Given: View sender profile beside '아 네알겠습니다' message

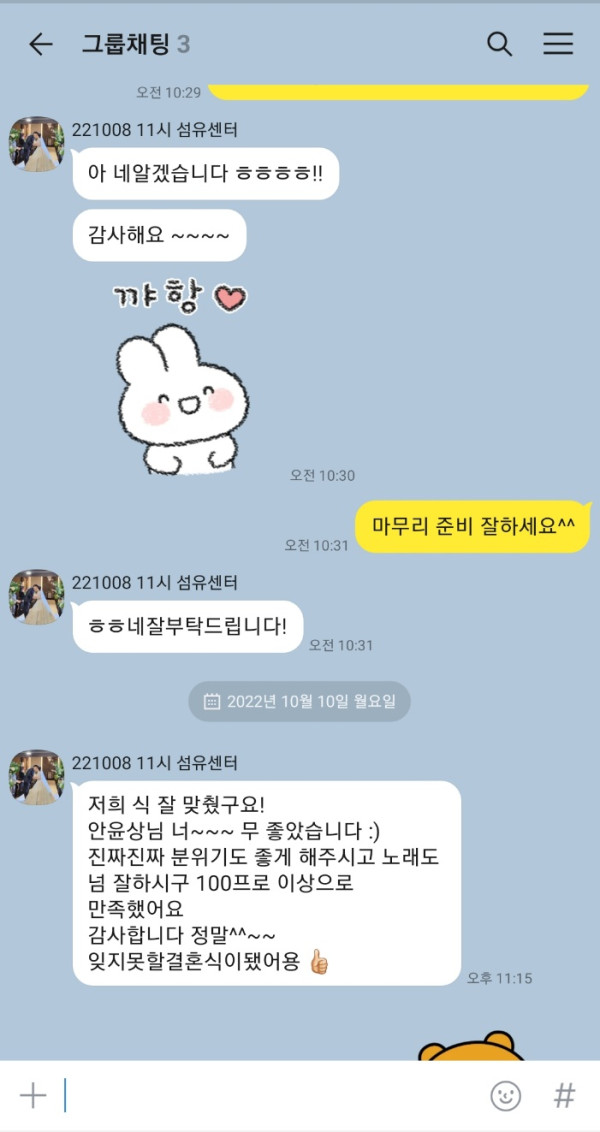Looking at the screenshot, I should point(37,144).
